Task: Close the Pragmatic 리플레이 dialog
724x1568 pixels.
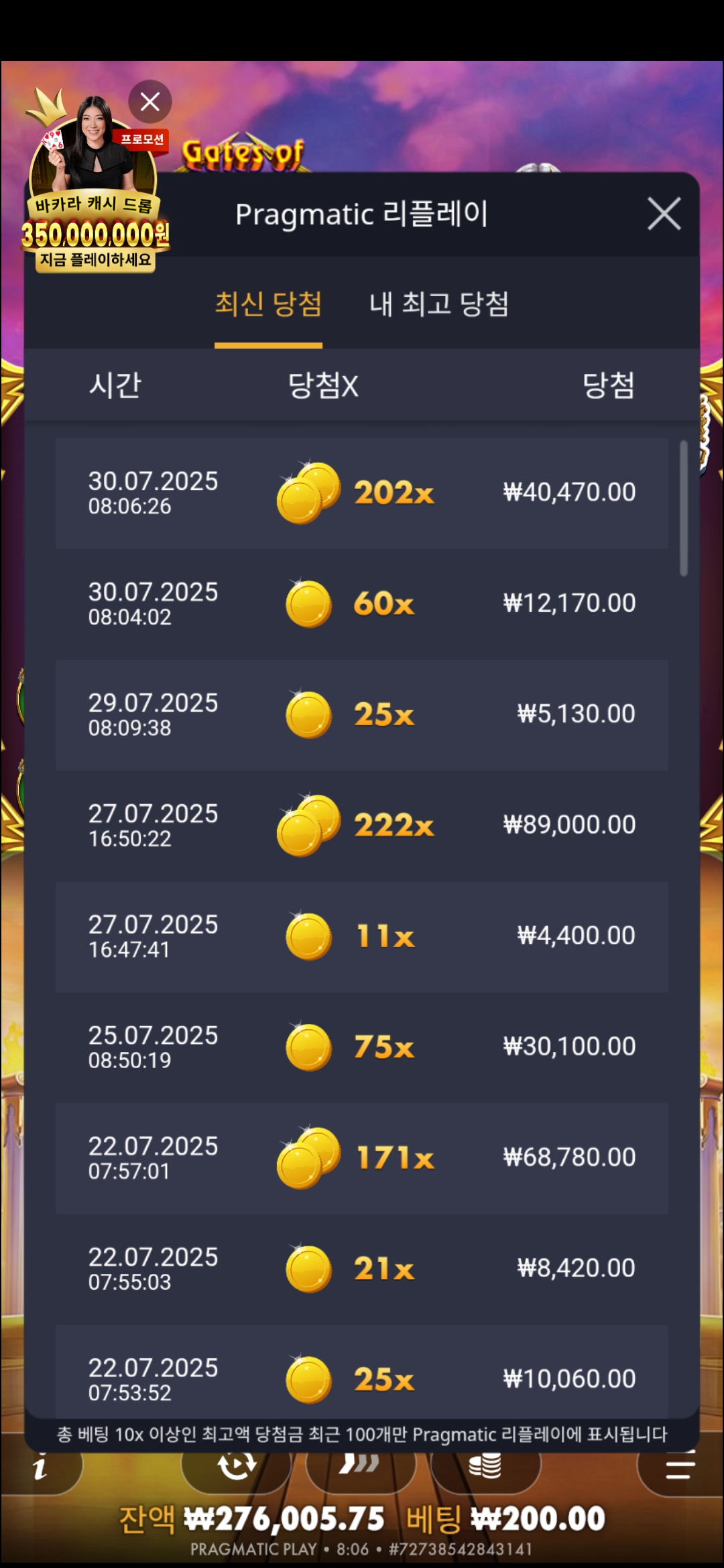Action: point(664,214)
